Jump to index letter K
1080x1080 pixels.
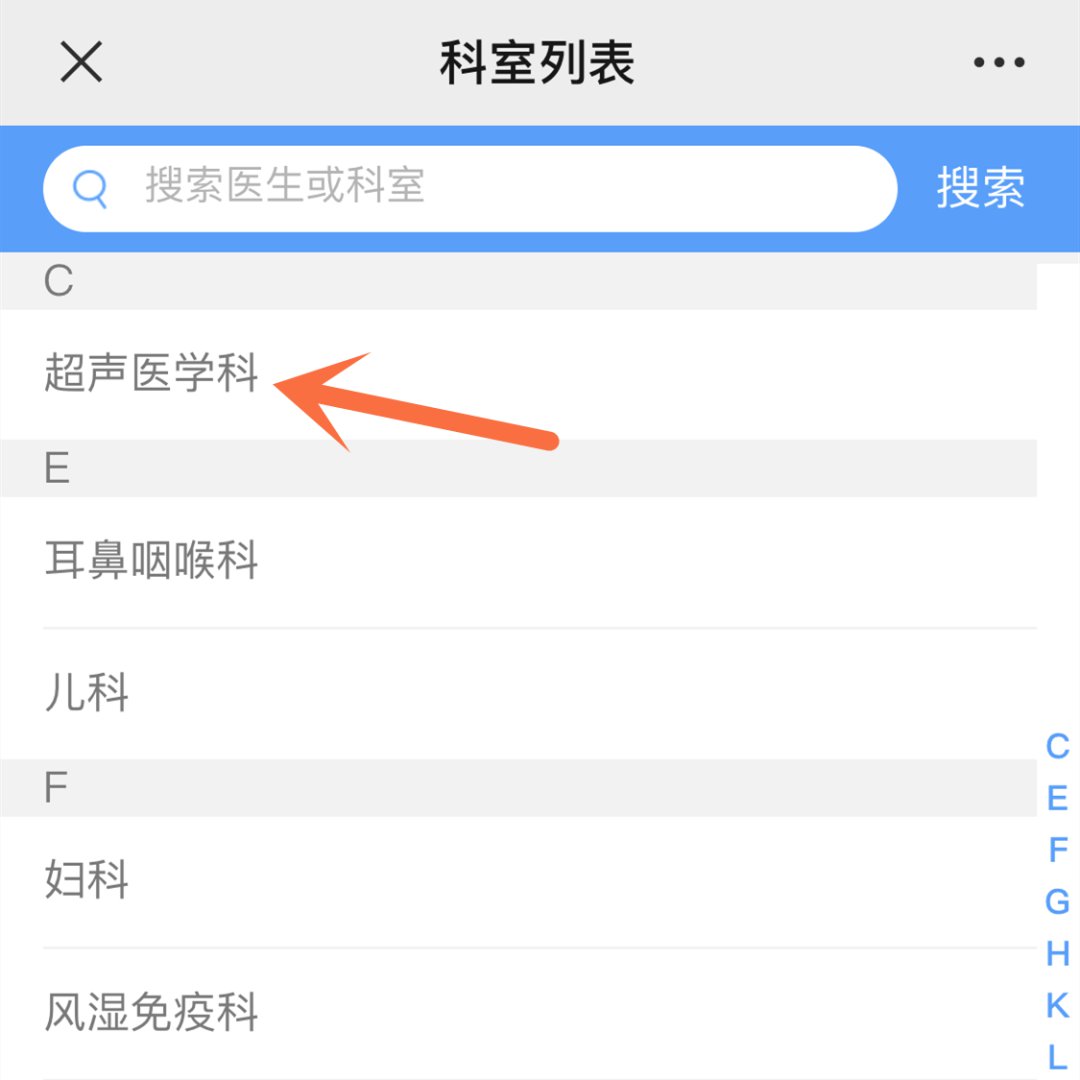pos(1057,1006)
